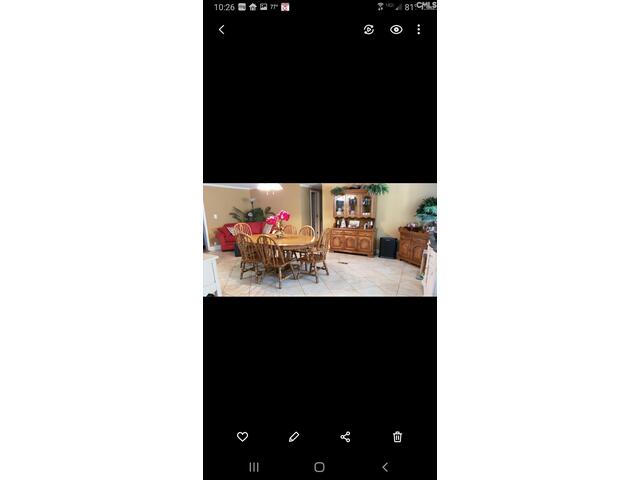This screenshot has height=480, width=640.
Task: Tap the auto-rotate icon in top bar
Action: [x=369, y=30]
